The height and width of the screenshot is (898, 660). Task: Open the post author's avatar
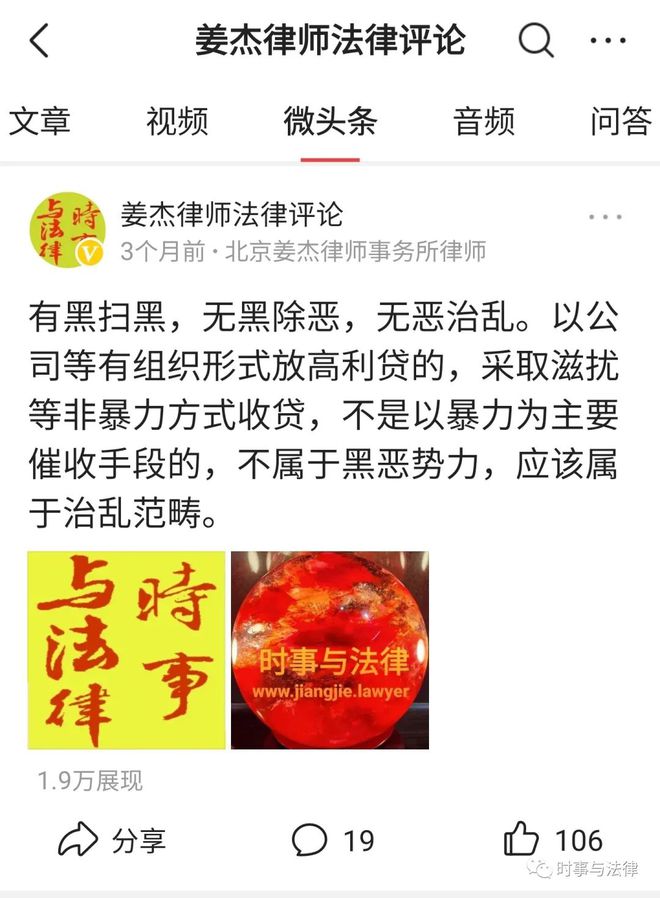pyautogui.click(x=67, y=229)
